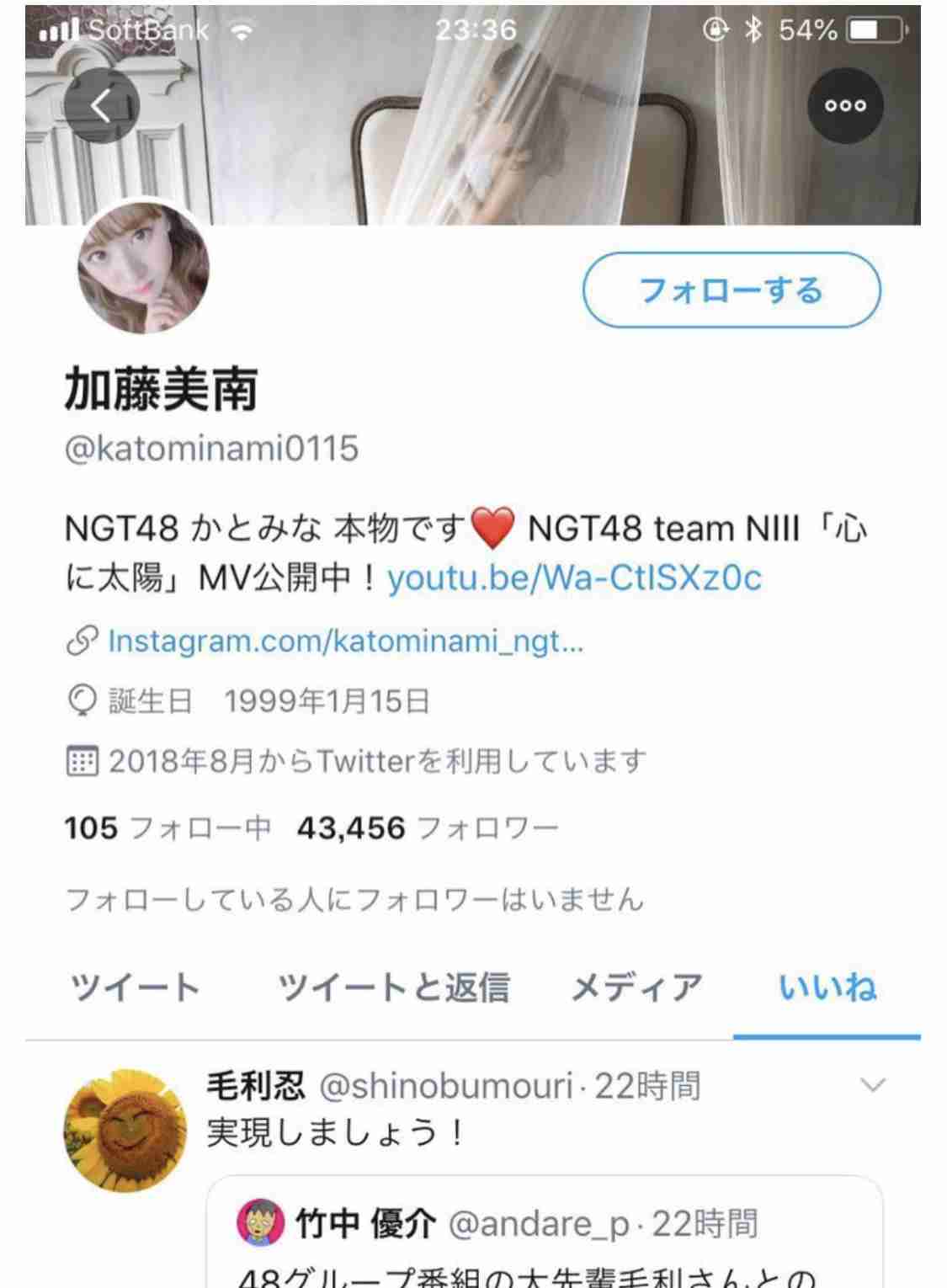The height and width of the screenshot is (1288, 947).
Task: Switch to the メディア tab
Action: pos(636,987)
